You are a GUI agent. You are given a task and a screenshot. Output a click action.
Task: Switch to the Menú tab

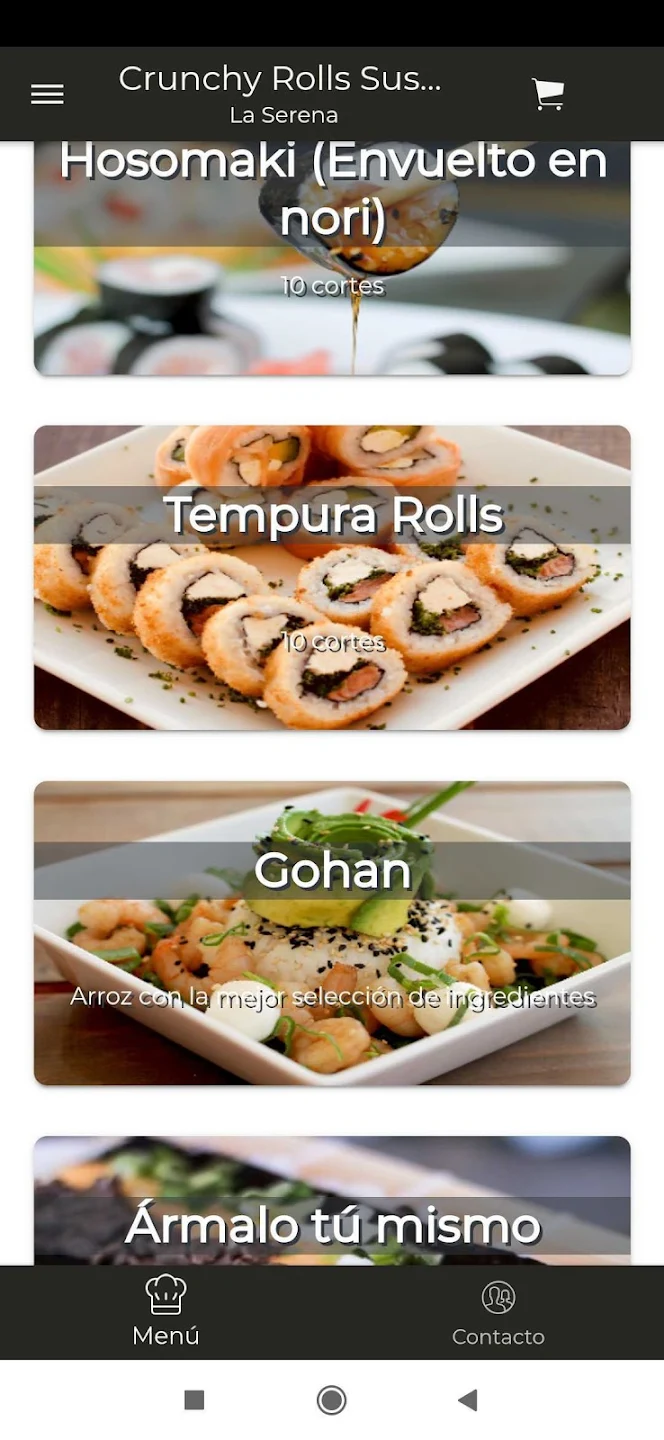coord(166,1311)
